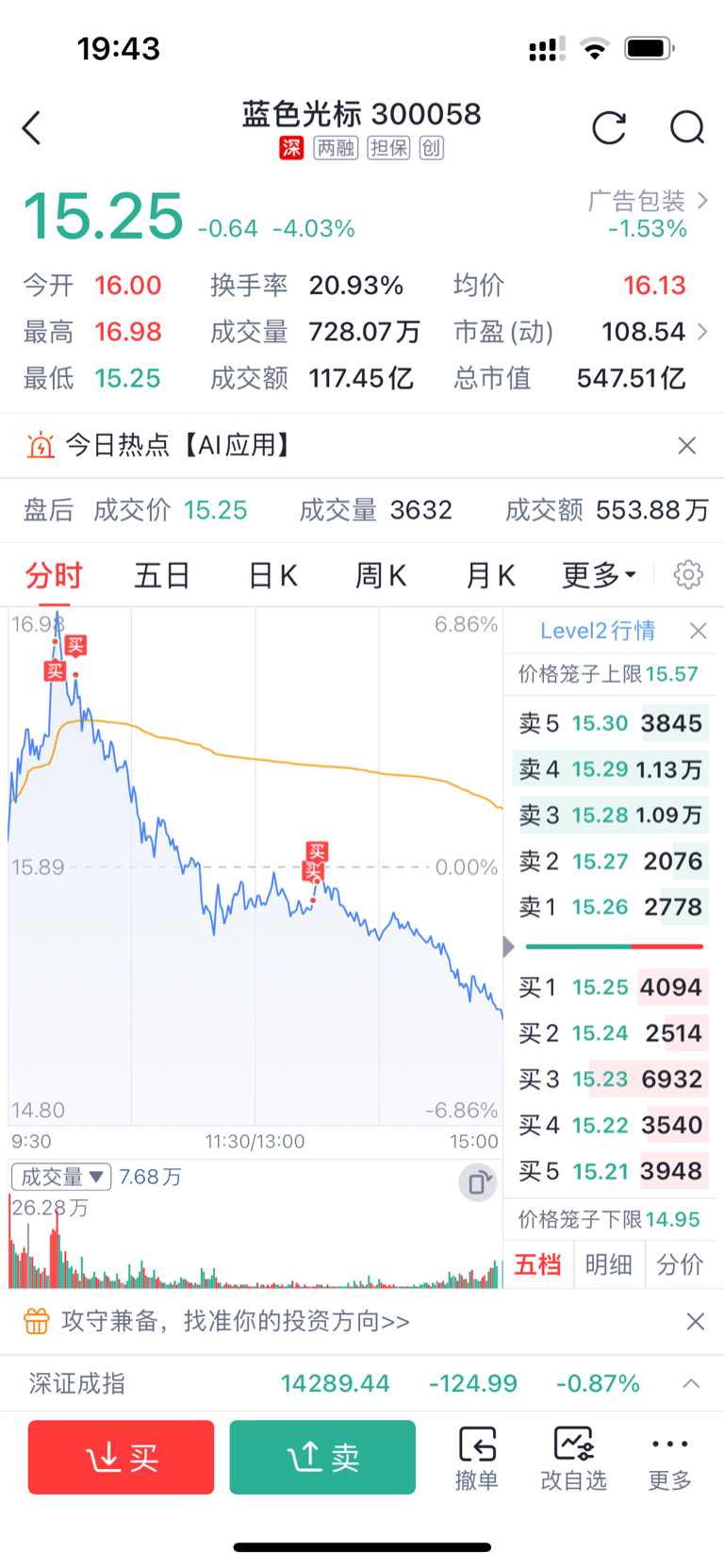The image size is (724, 1568).
Task: Switch to the 五日 chart tab
Action: coord(162,575)
